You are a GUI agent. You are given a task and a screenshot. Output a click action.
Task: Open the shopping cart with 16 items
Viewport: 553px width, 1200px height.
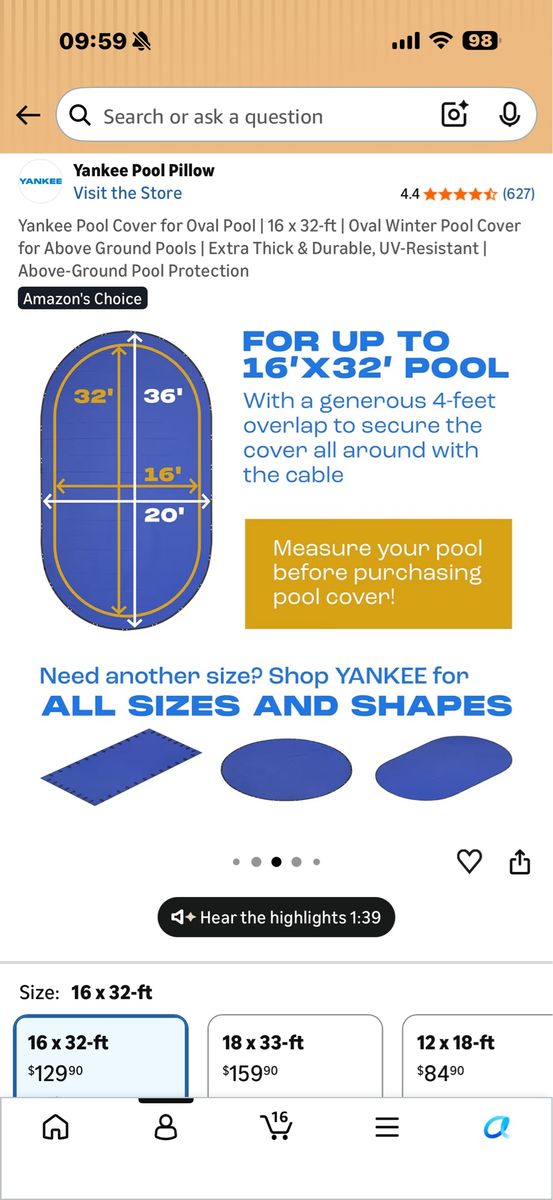point(276,1125)
